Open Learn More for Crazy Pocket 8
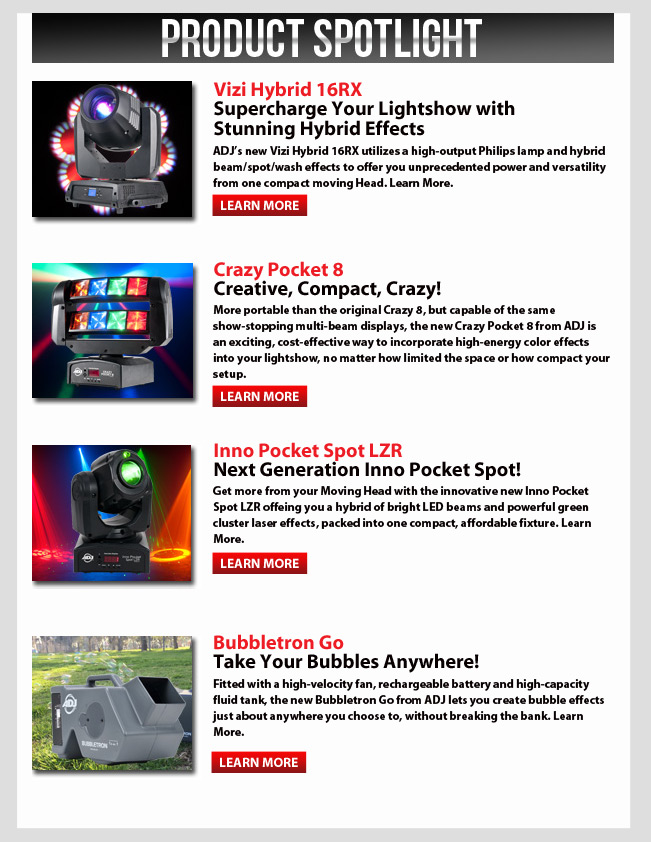 259,397
